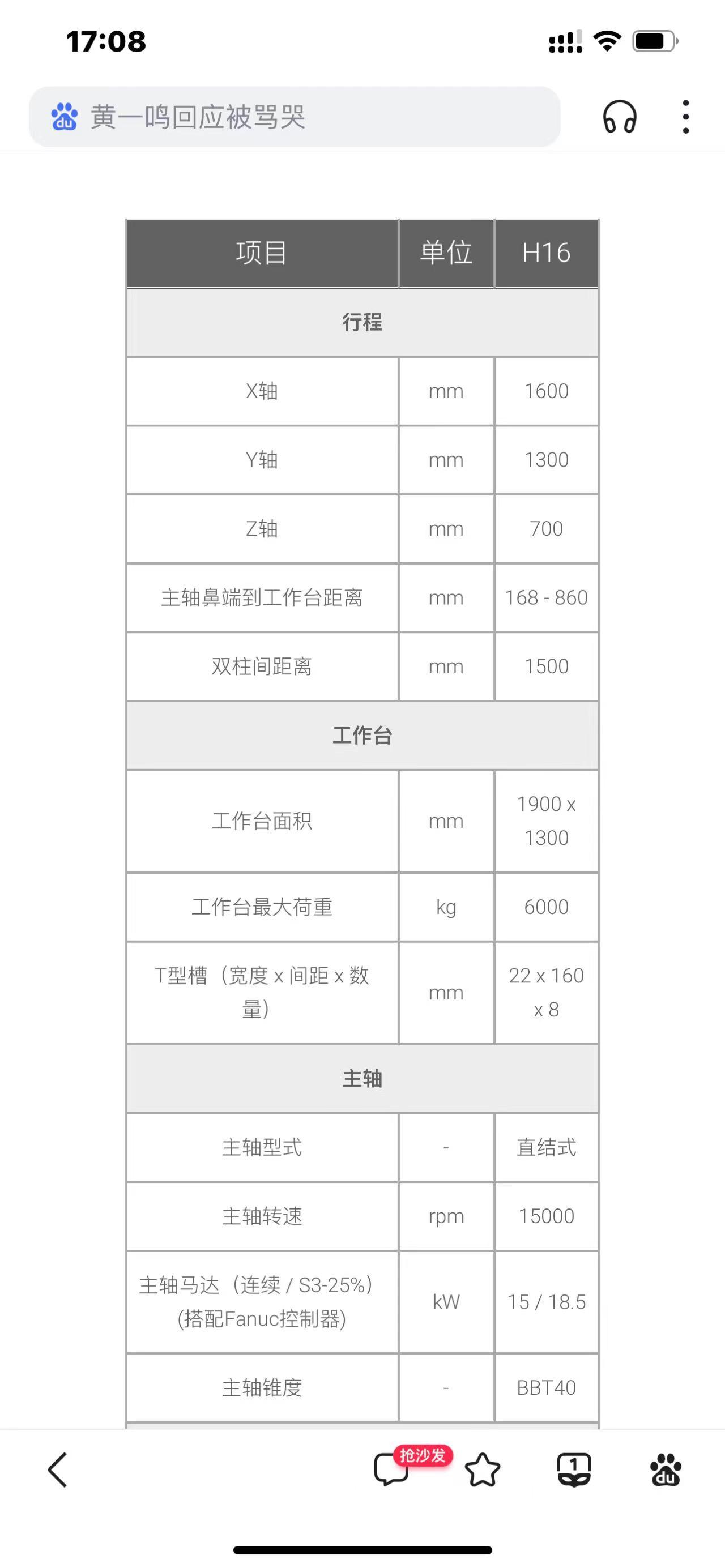Viewport: 725px width, 1568px height.
Task: Tap the search box reading 黄一鸣回应被骂哭
Action: tap(295, 116)
